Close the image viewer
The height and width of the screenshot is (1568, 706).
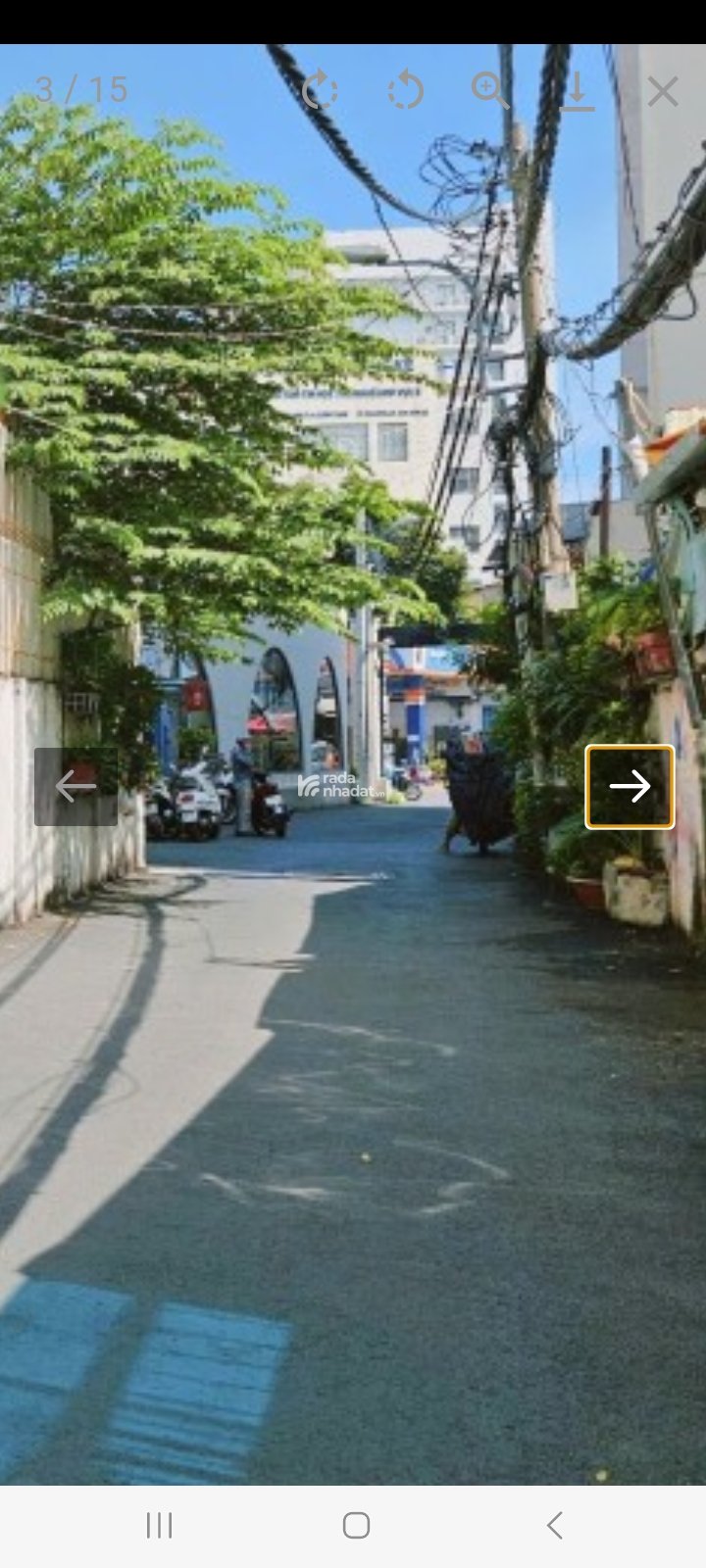coord(663,91)
